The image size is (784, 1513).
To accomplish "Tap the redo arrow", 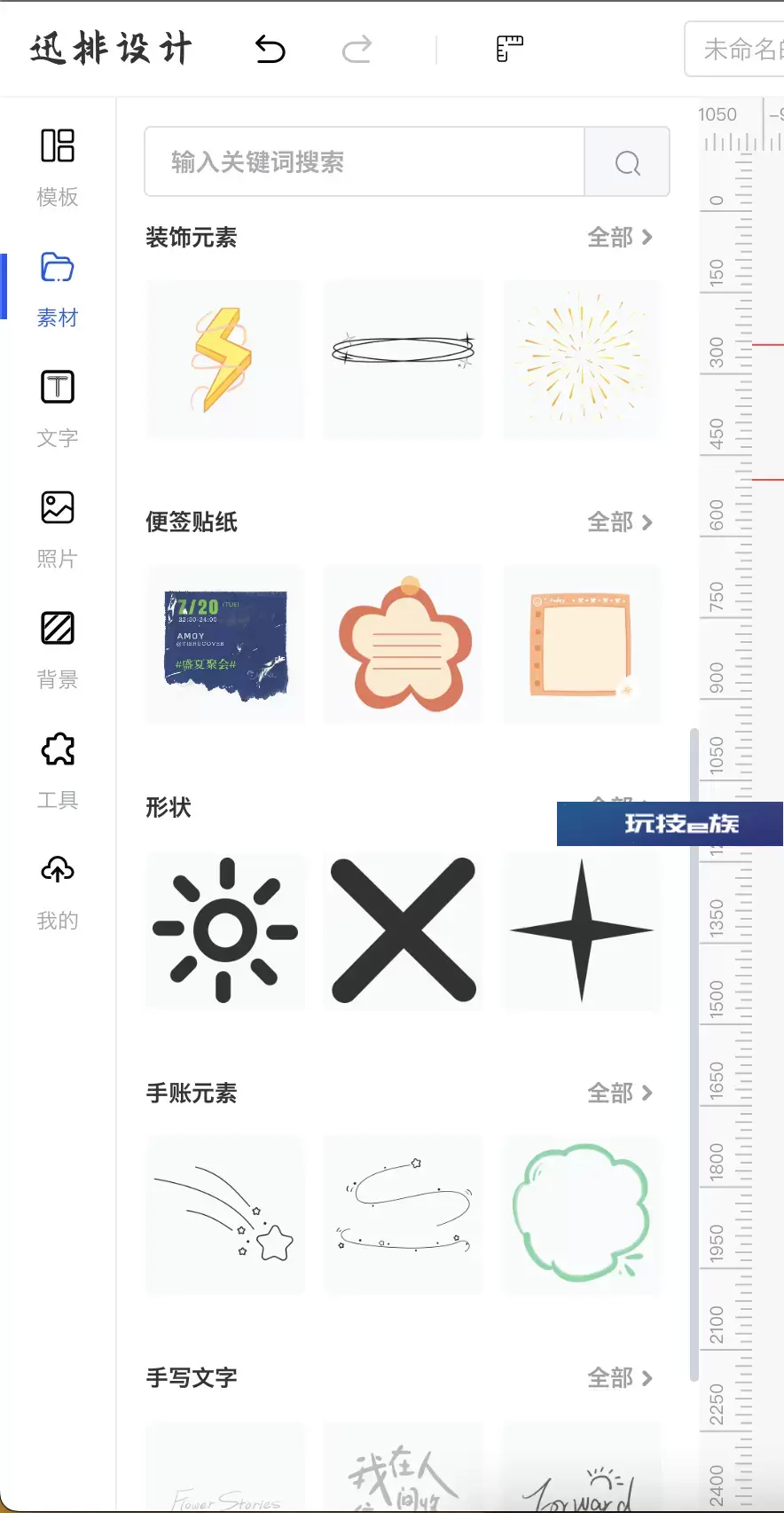I will pos(357,50).
